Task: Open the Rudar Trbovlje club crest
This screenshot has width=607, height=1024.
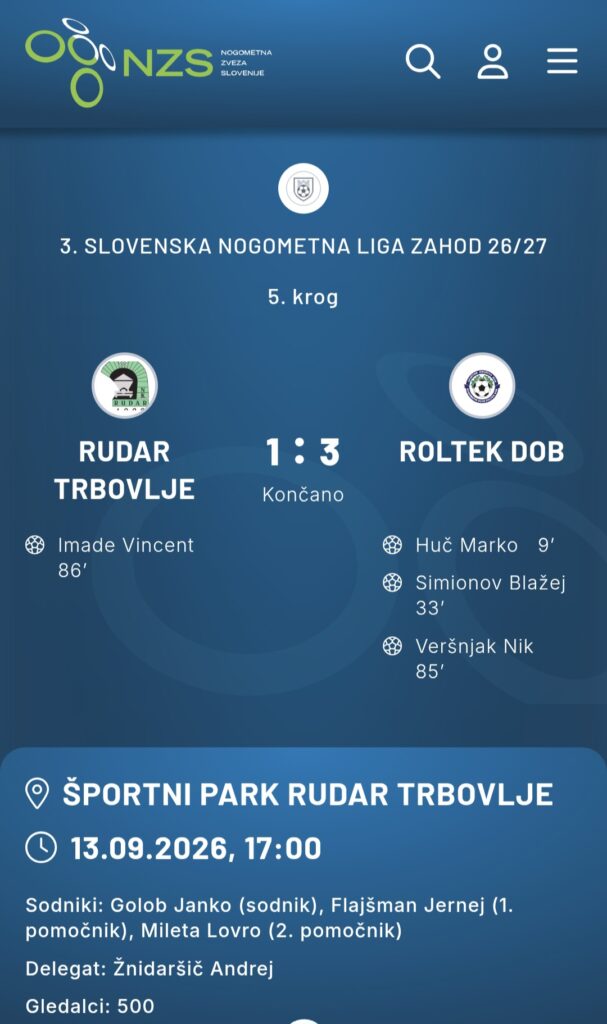Action: coord(125,385)
